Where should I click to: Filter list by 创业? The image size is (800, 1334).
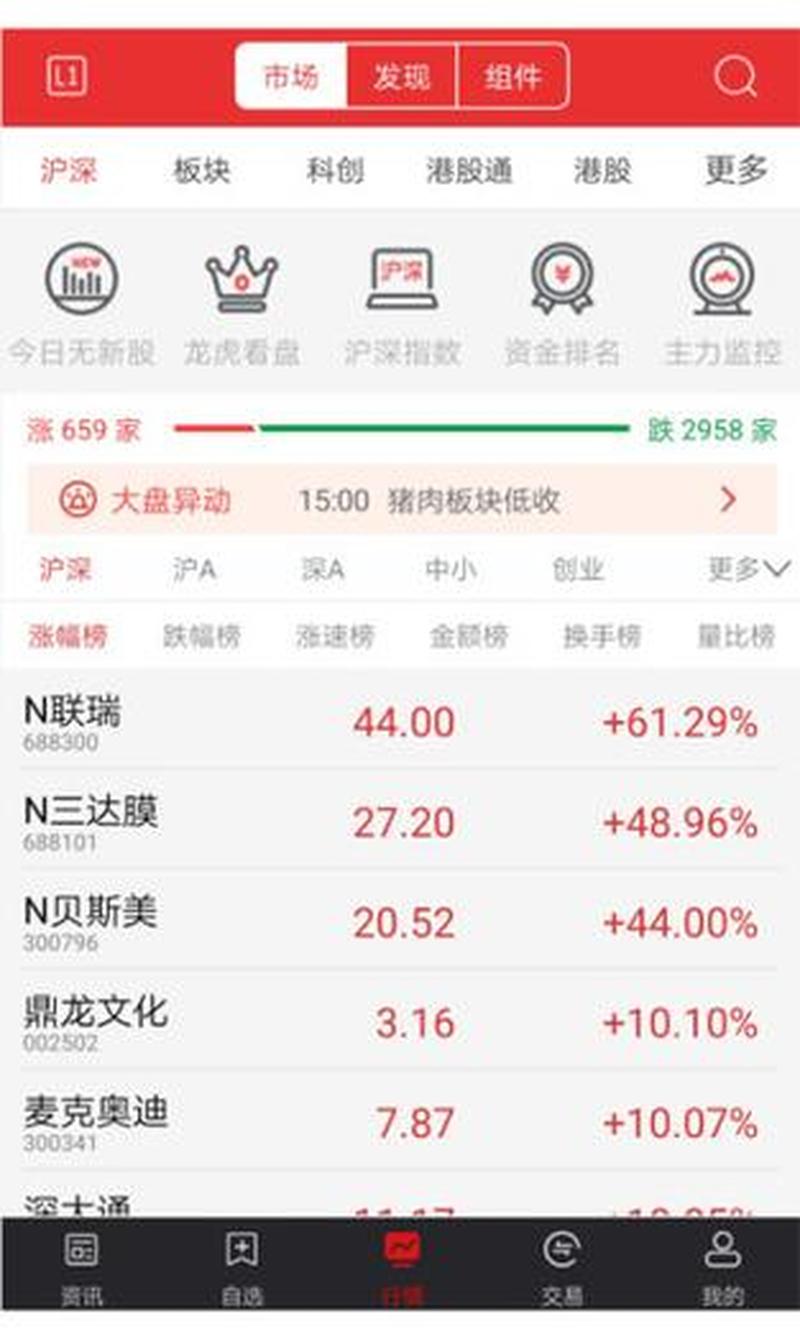tap(577, 569)
